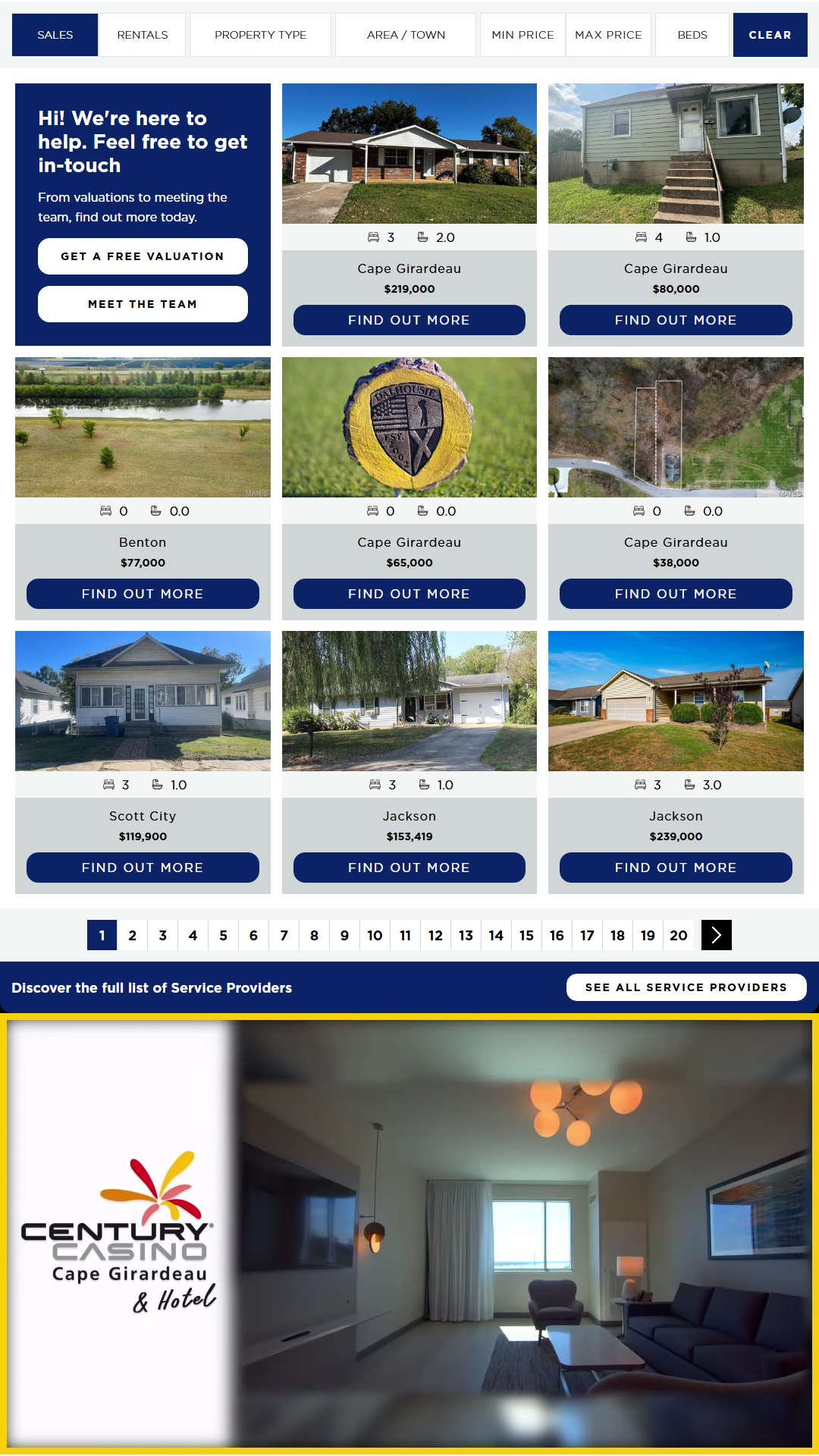The image size is (819, 1456).
Task: View the $80,000 Cape Girardeau house photo
Action: pos(676,153)
